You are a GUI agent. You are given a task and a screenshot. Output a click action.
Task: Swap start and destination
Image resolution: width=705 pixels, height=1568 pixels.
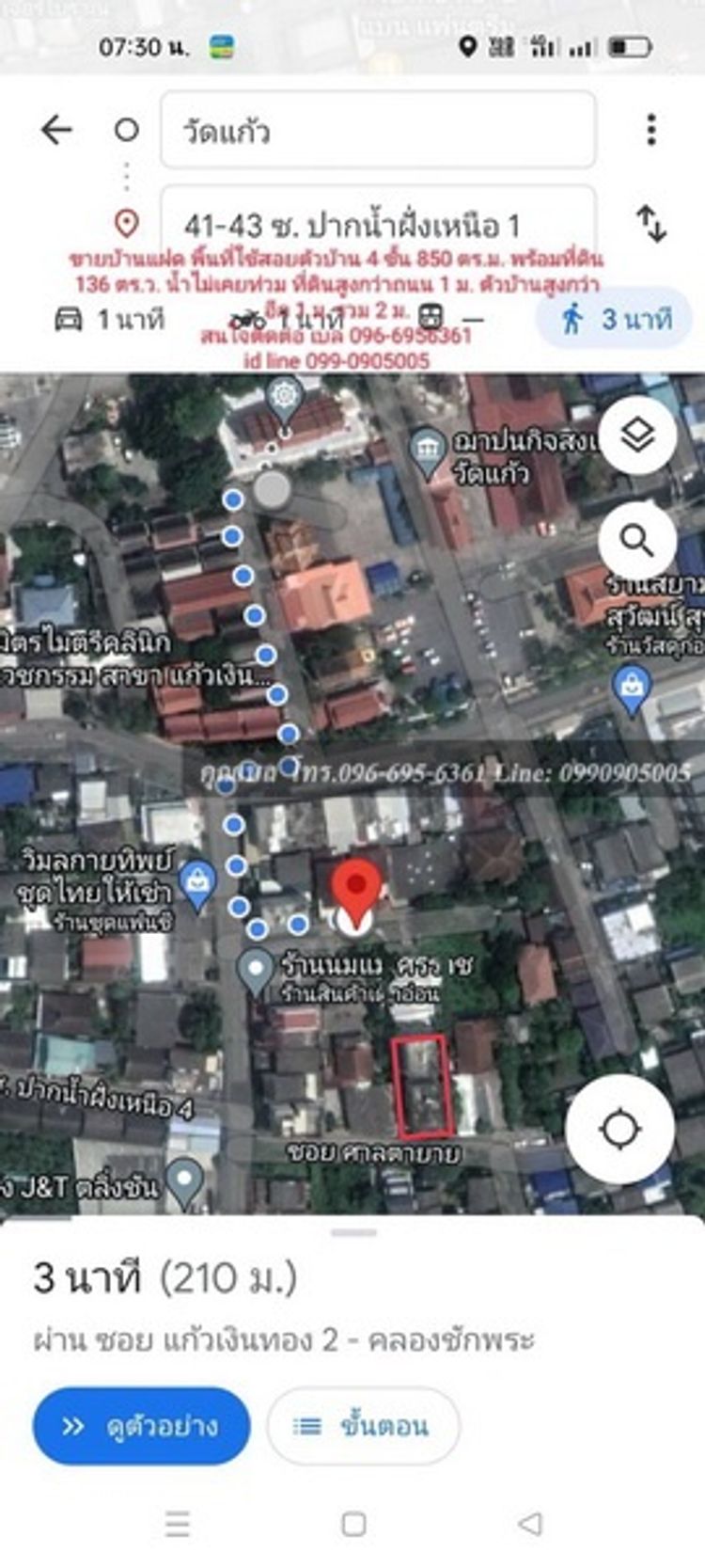click(x=651, y=224)
